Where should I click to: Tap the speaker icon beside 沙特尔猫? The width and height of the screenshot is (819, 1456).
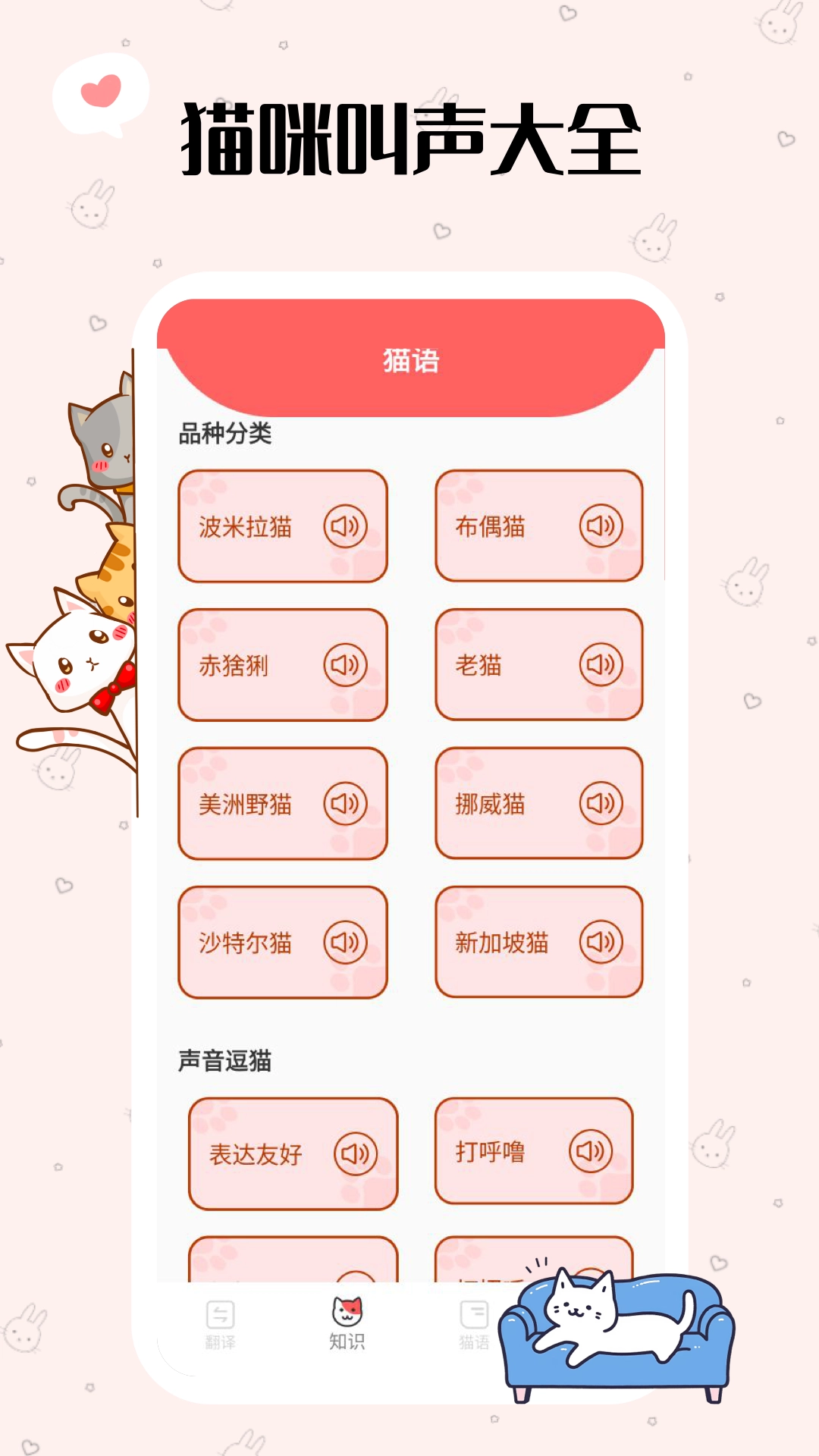coord(347,940)
